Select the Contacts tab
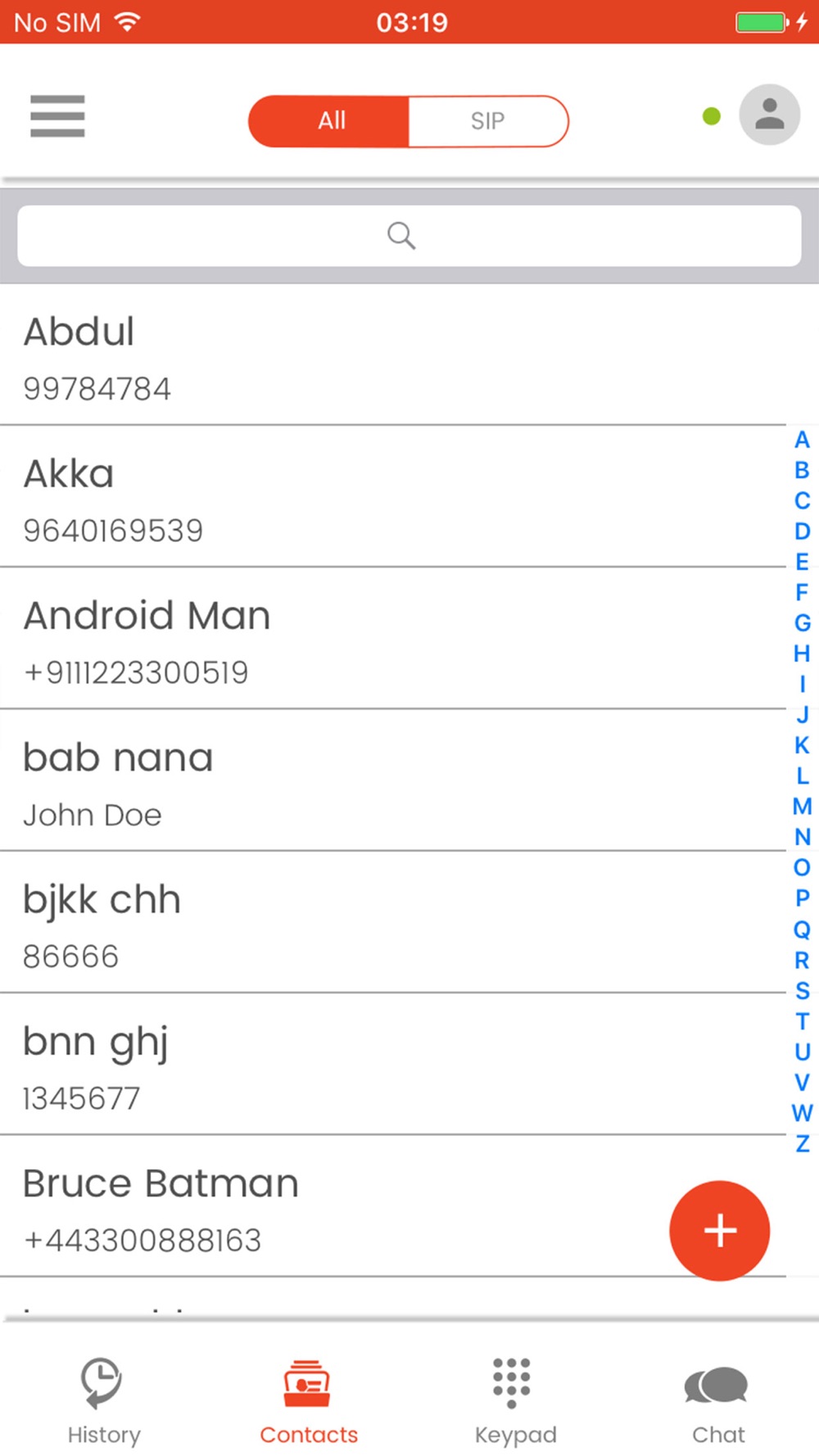This screenshot has height=1456, width=819. [x=309, y=1399]
